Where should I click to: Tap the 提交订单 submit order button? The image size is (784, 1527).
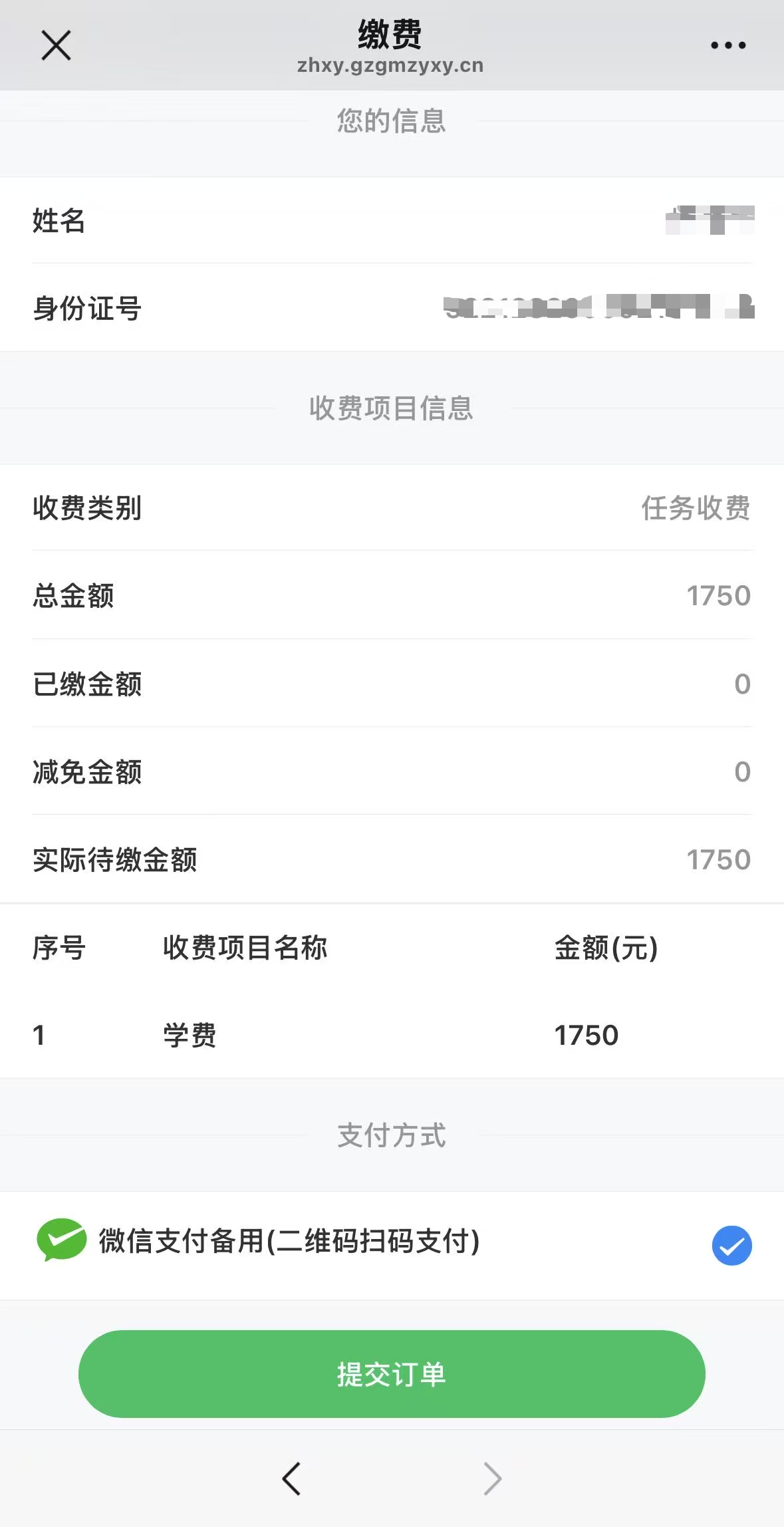pos(392,1373)
